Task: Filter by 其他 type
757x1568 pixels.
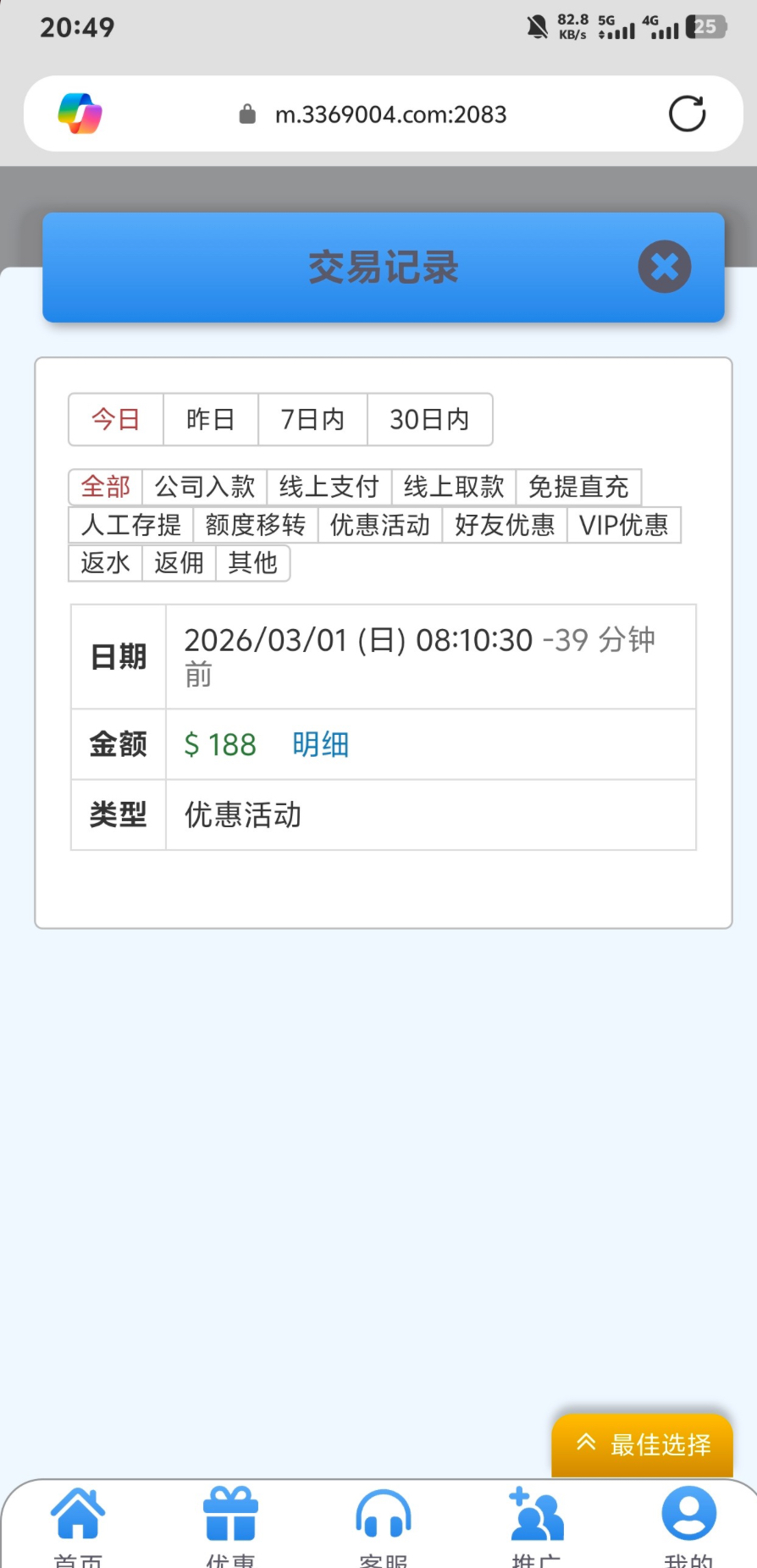Action: click(253, 563)
